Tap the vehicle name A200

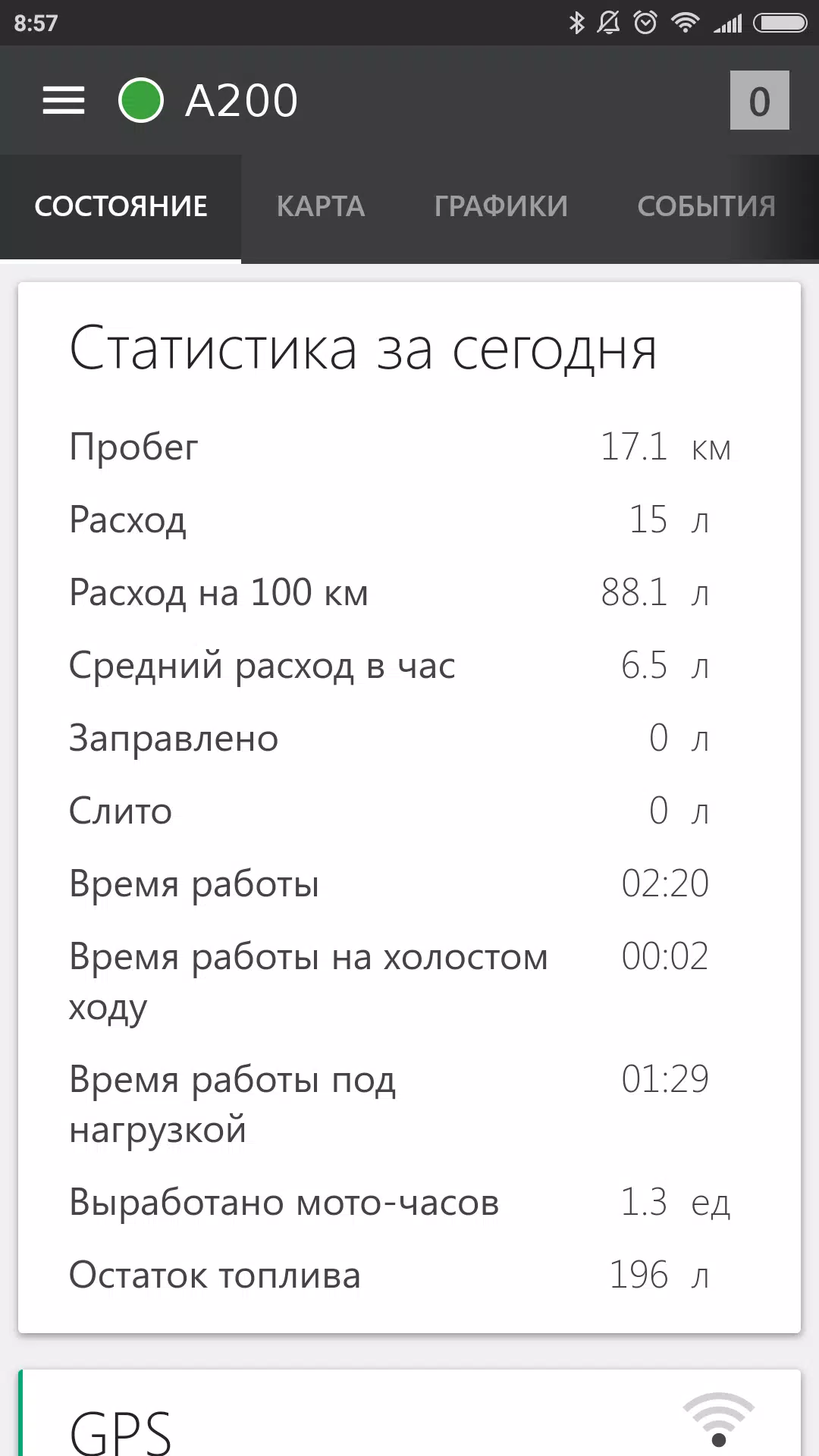[241, 100]
